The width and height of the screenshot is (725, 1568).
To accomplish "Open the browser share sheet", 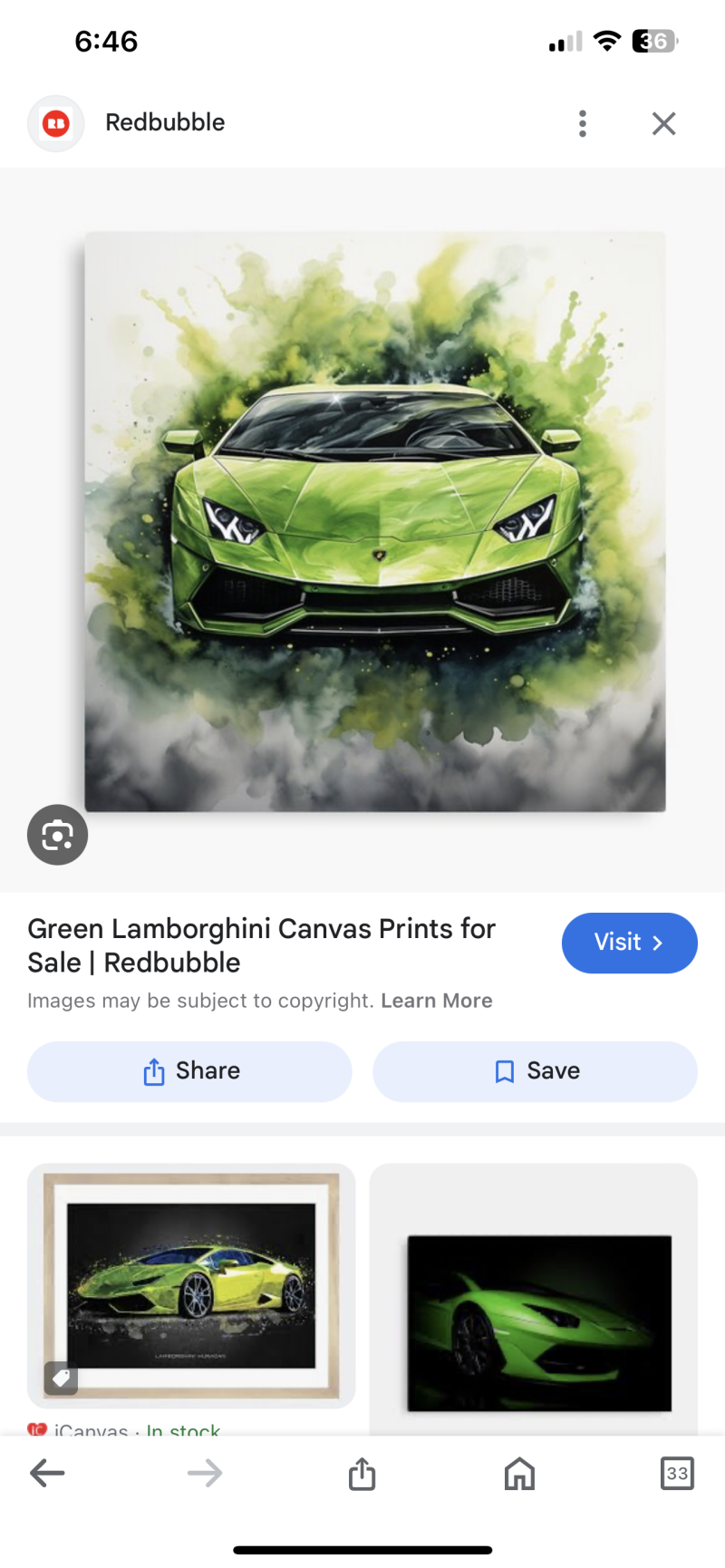I will coord(362,1473).
